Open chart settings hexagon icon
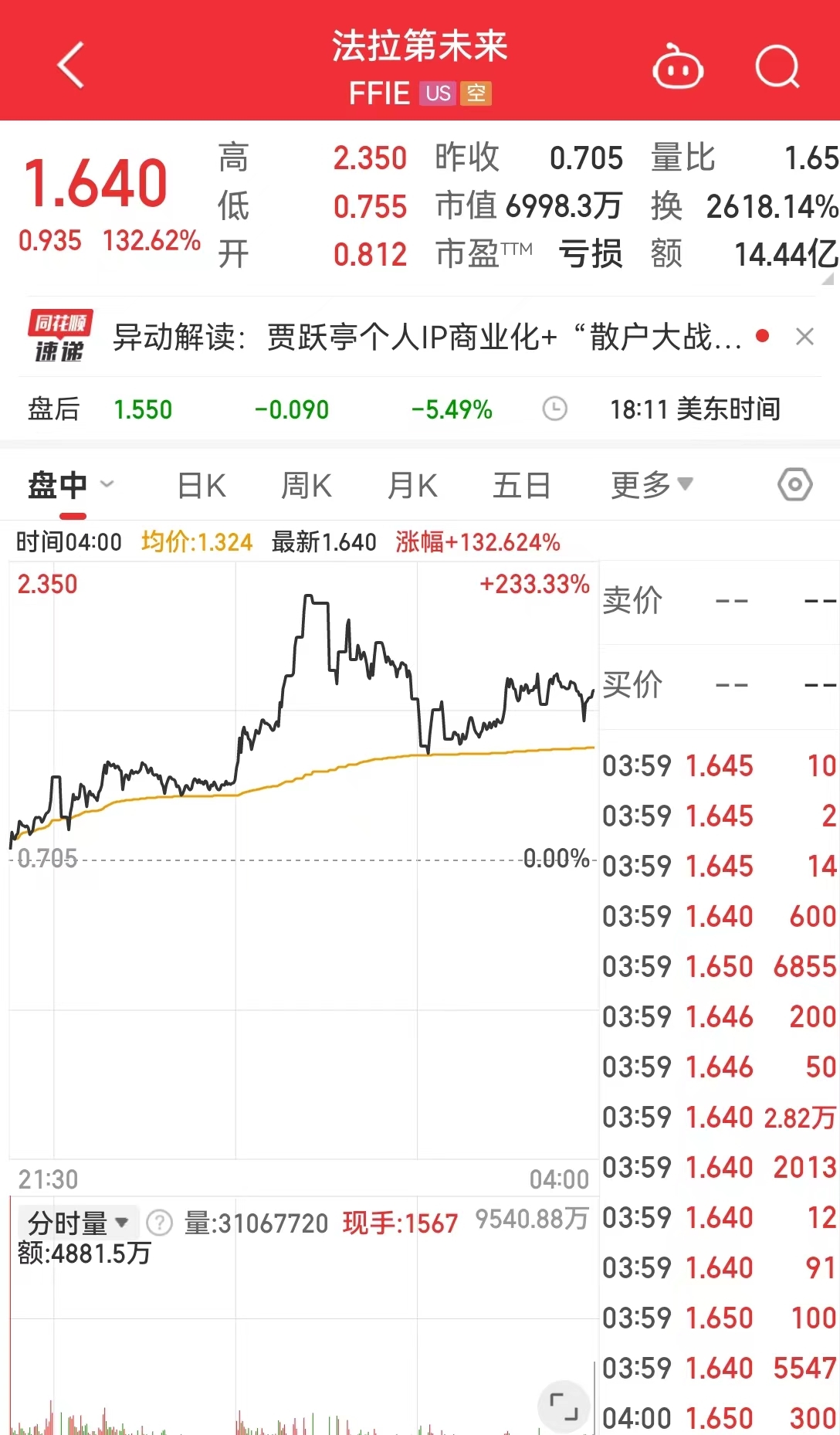Image resolution: width=840 pixels, height=1435 pixels. (x=794, y=484)
